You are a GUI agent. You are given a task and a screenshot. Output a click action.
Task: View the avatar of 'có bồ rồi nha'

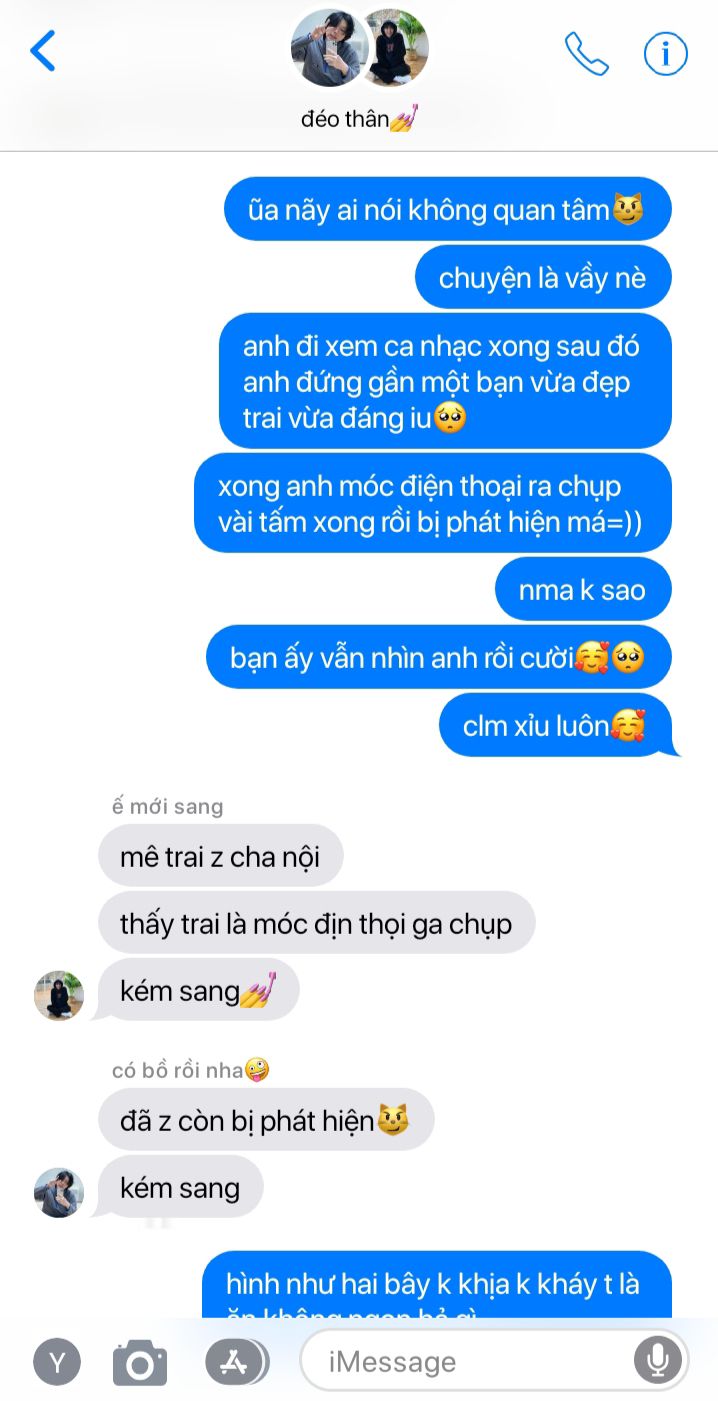(x=59, y=1192)
